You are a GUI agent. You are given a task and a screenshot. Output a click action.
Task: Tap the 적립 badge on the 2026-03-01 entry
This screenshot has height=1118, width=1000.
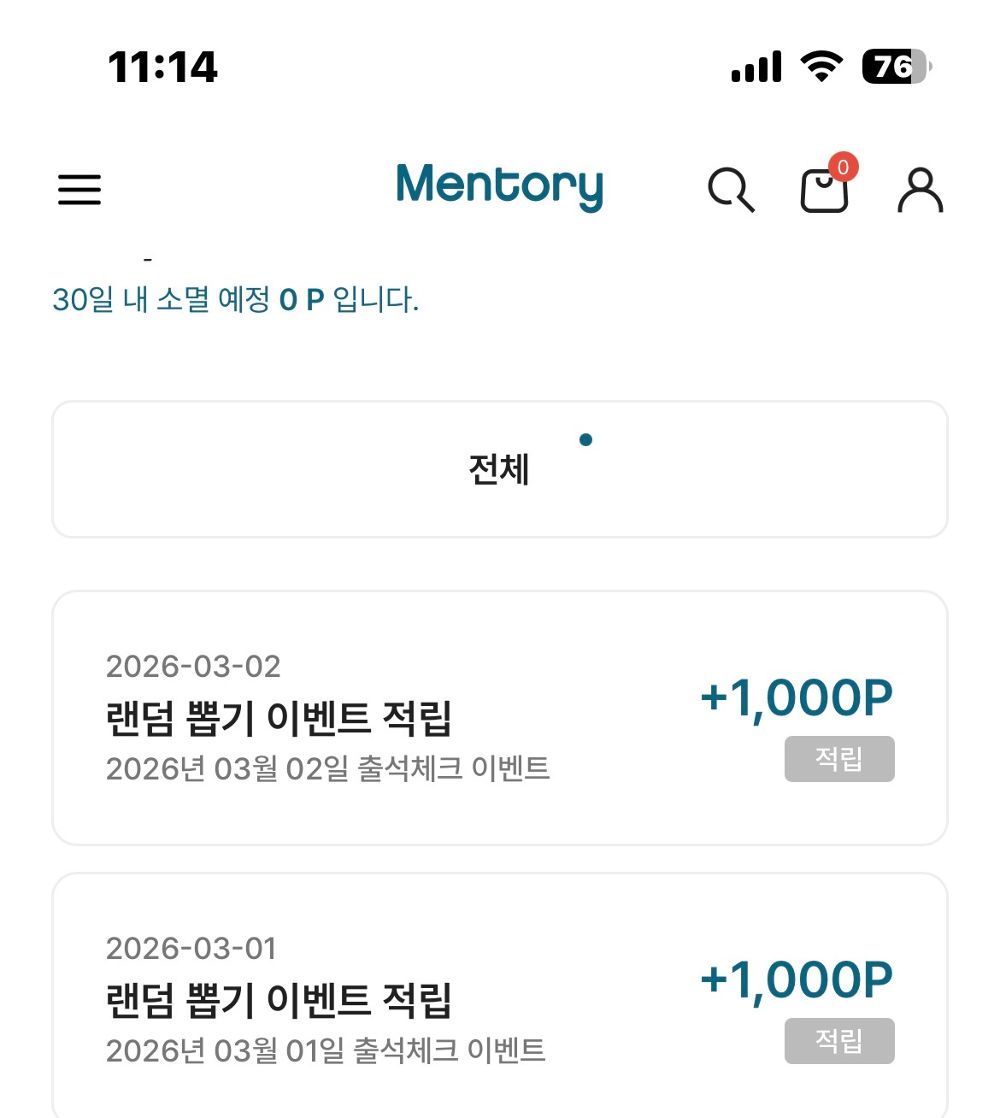coord(839,1041)
